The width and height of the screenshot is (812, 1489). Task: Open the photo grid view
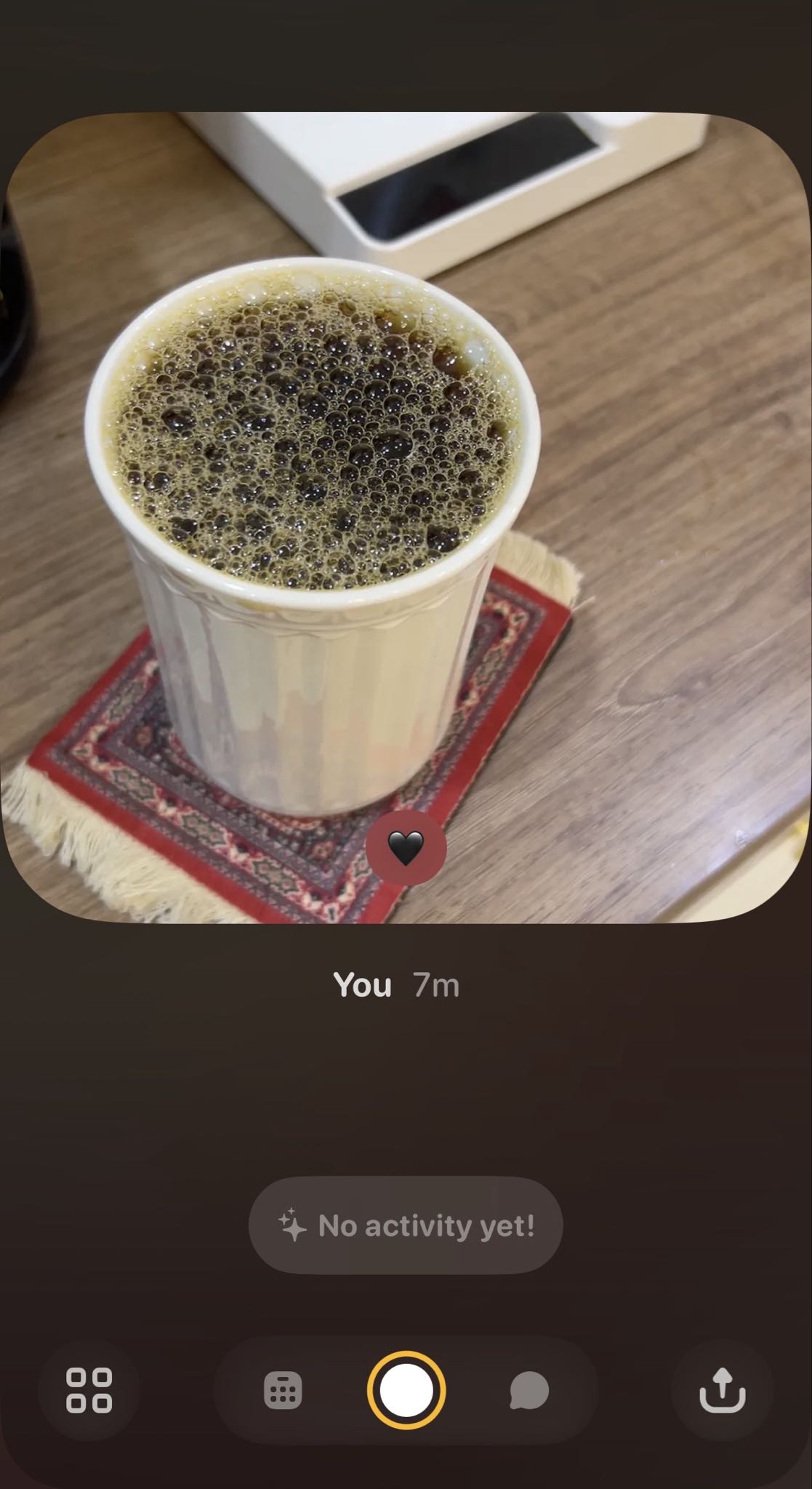point(89,1389)
